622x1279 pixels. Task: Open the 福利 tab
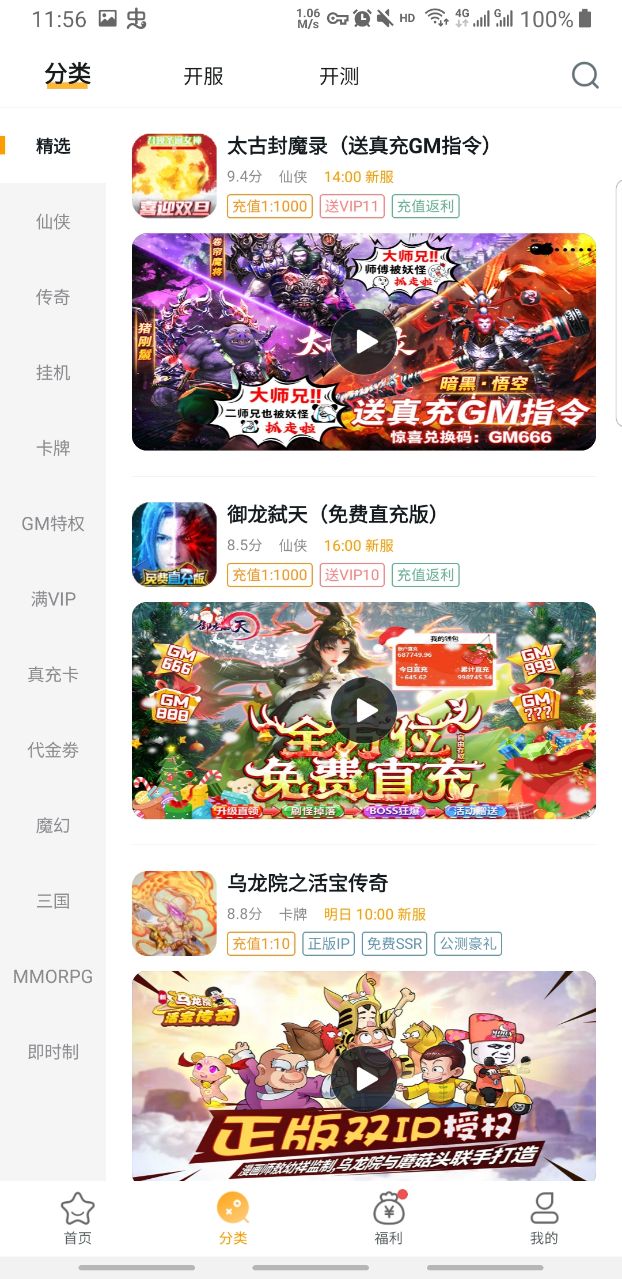click(x=388, y=1218)
